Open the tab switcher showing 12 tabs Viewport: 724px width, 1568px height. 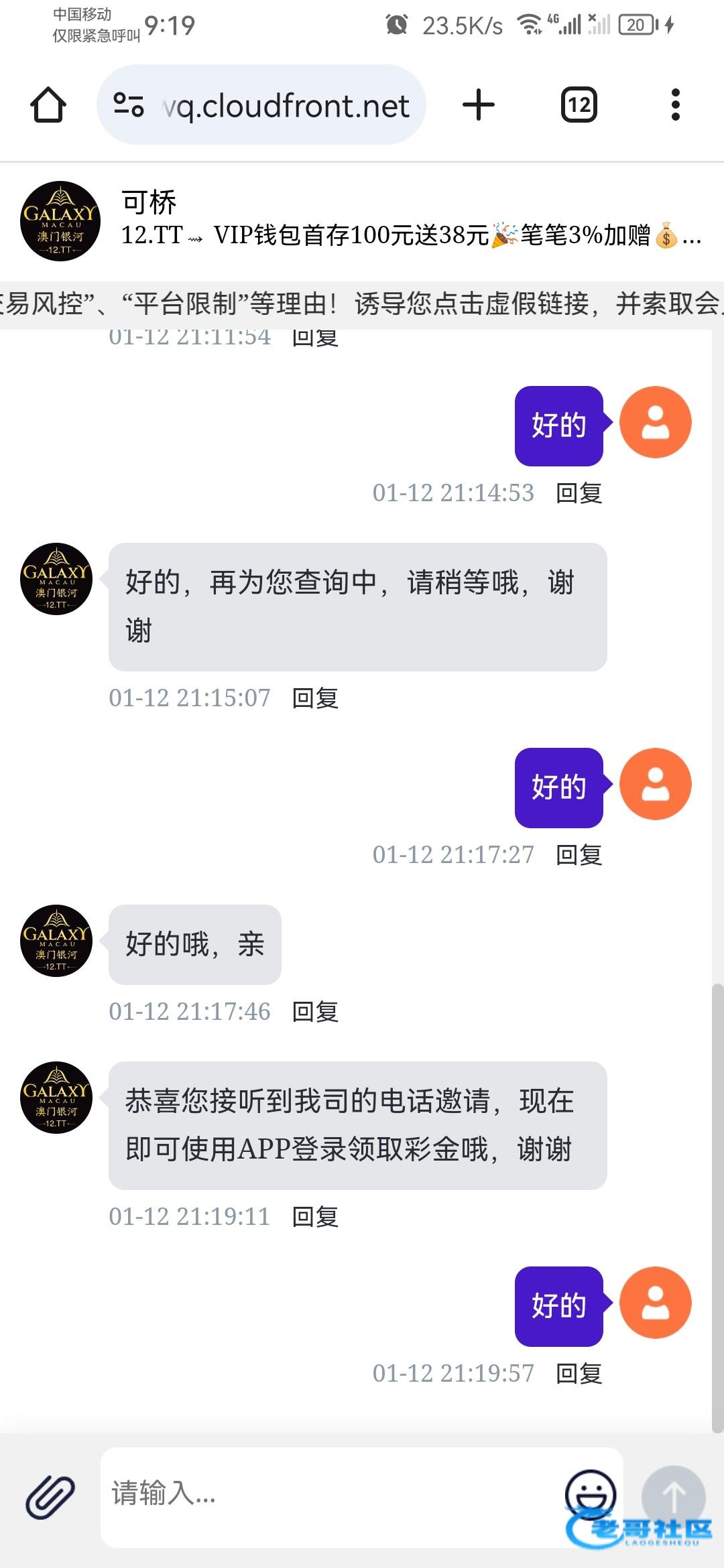[579, 105]
